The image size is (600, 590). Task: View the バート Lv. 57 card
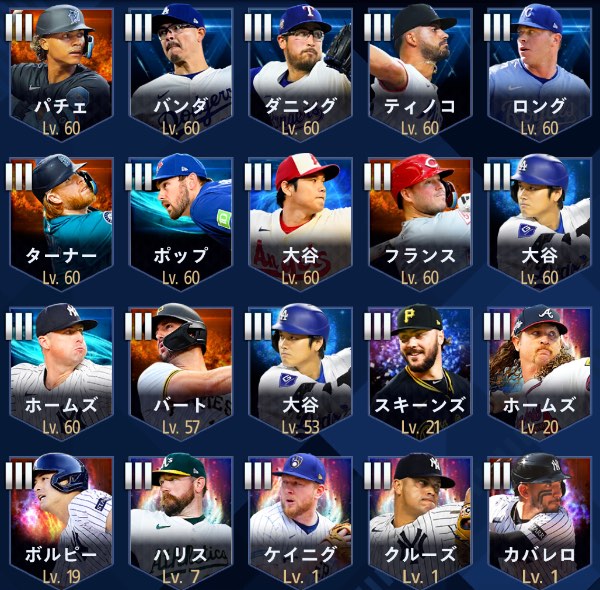point(180,371)
